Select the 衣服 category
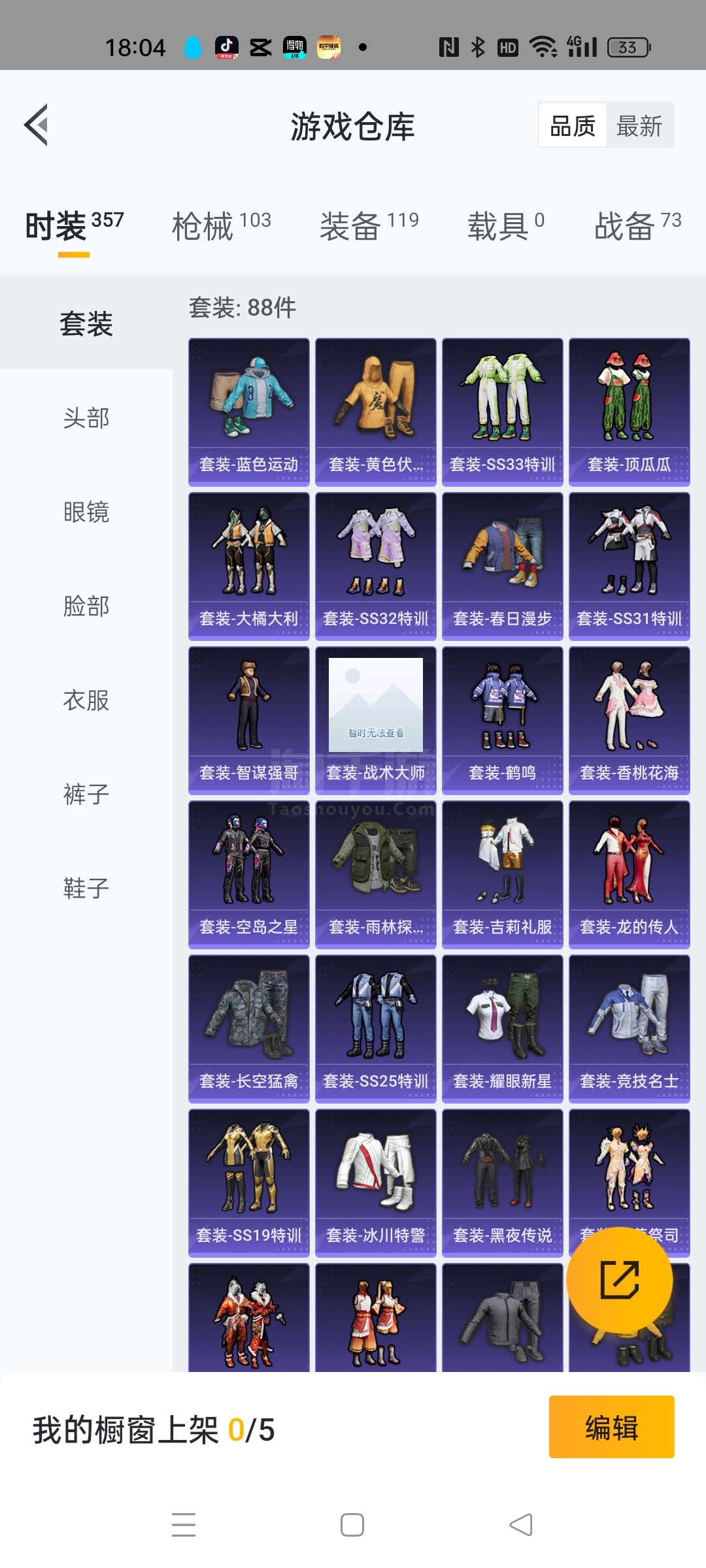The width and height of the screenshot is (706, 1568). coord(86,700)
